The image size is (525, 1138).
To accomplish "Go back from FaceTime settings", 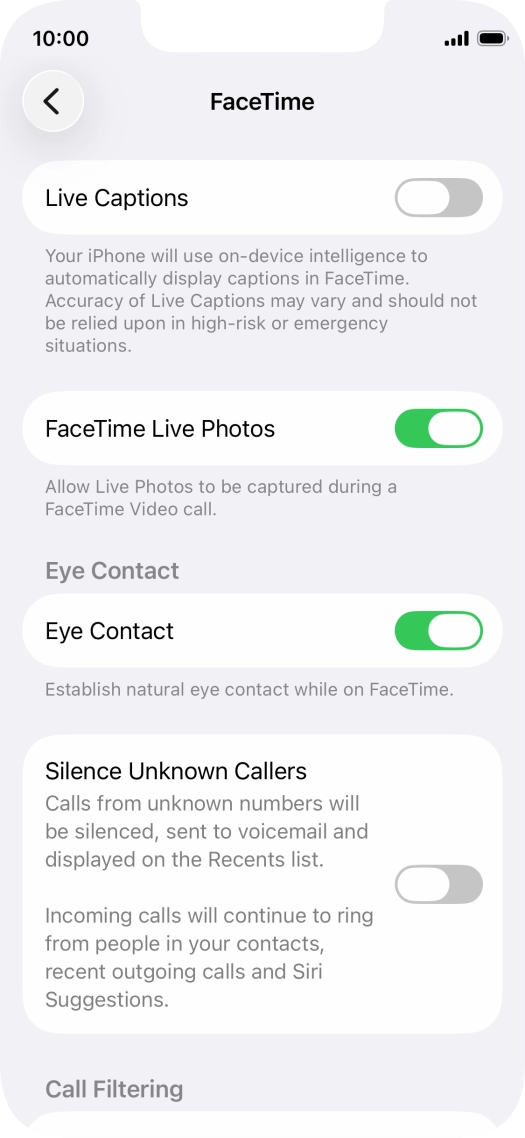I will (53, 101).
